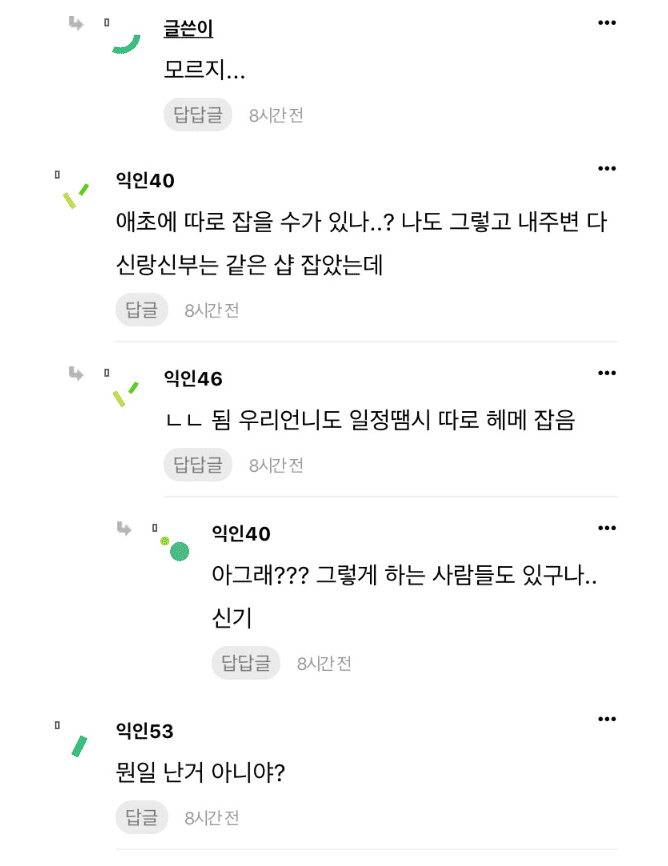The image size is (668, 866).
Task: Tap 답글 under 익인53's comment
Action: (142, 818)
